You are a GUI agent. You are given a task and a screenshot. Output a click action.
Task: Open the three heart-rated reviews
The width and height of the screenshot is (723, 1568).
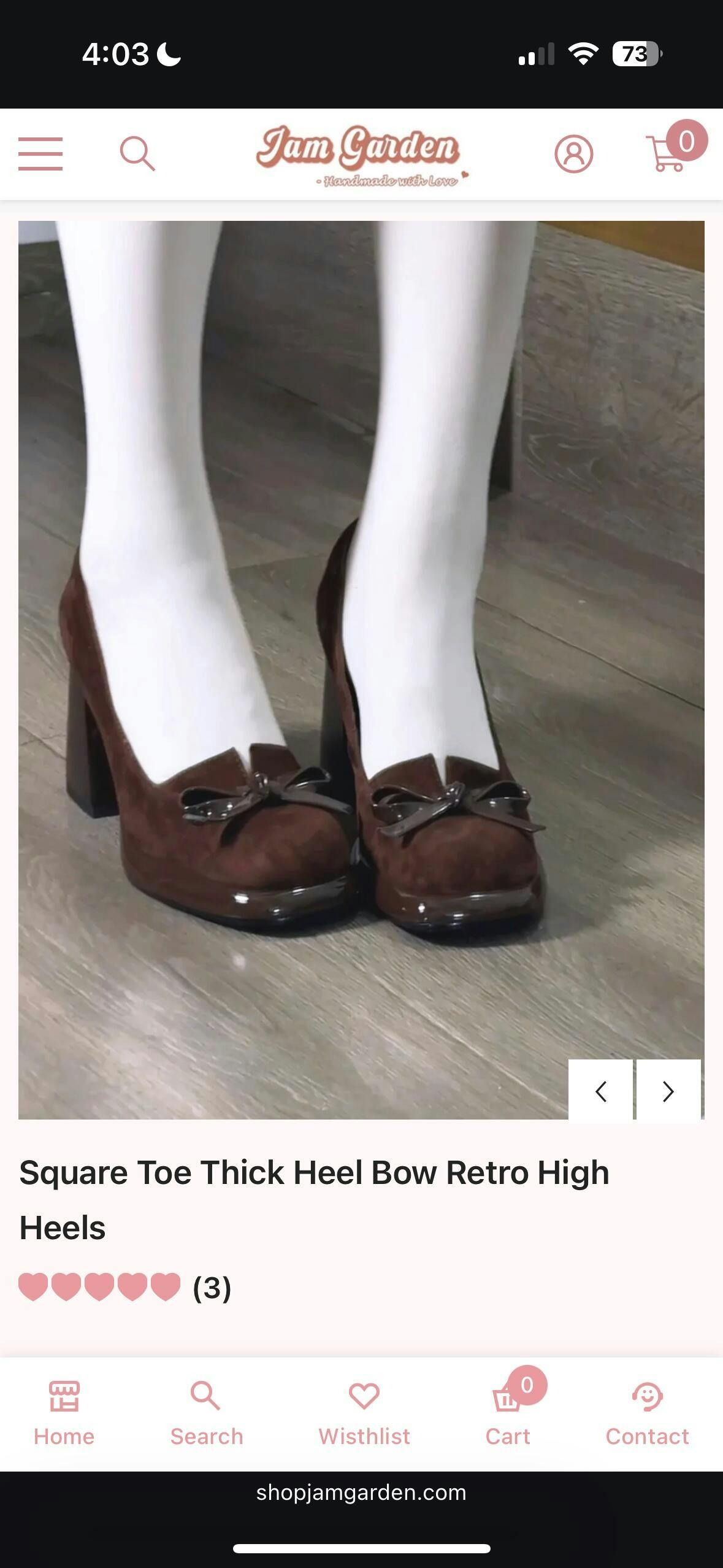point(125,1287)
